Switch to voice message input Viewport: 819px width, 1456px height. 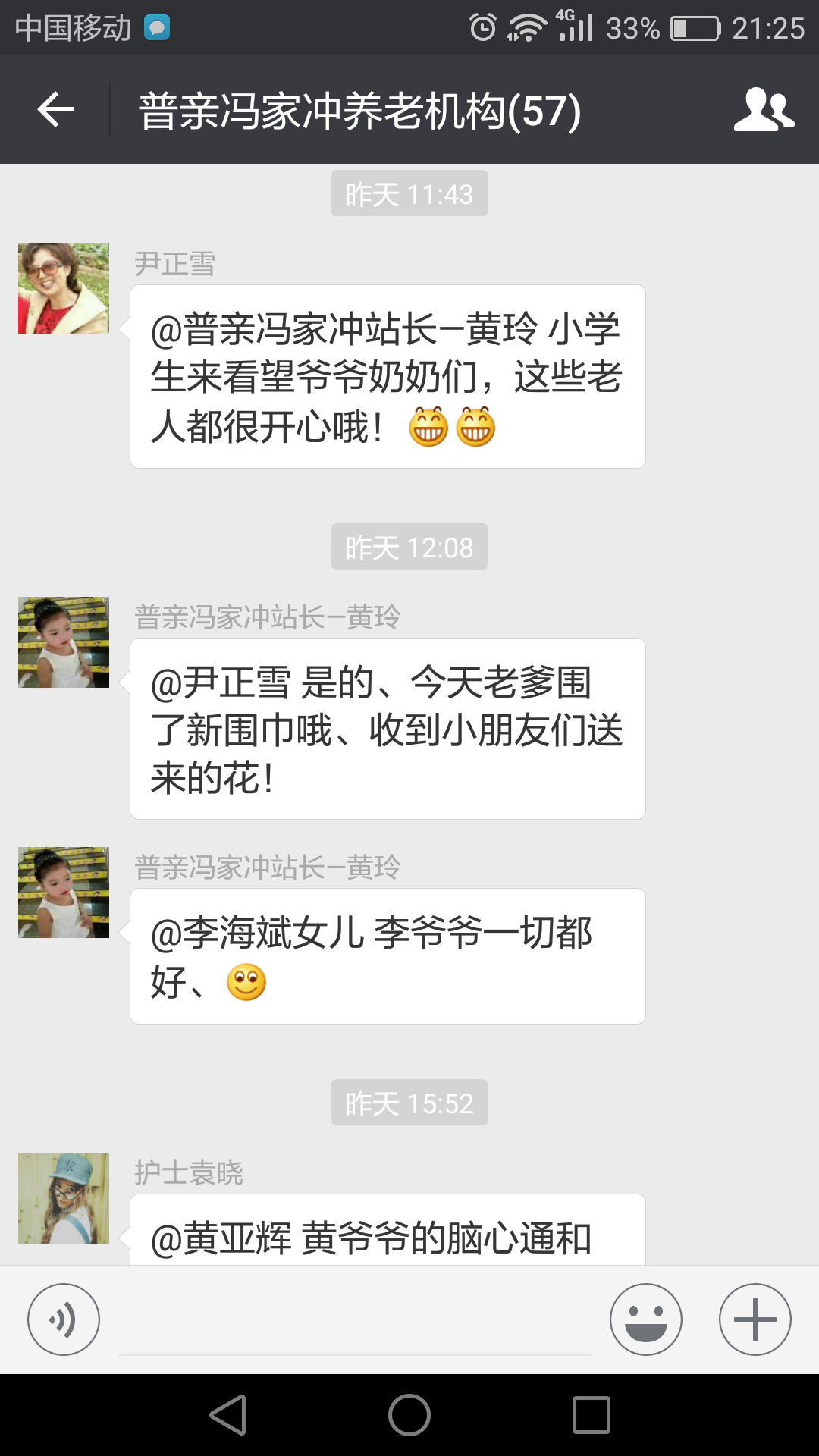[64, 1319]
